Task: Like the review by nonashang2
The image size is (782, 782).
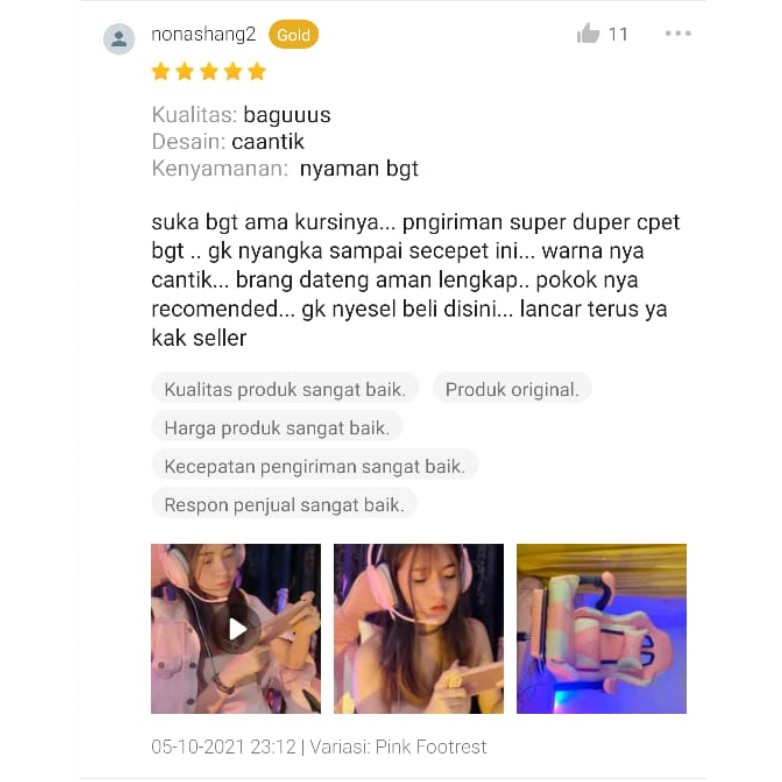Action: click(588, 34)
